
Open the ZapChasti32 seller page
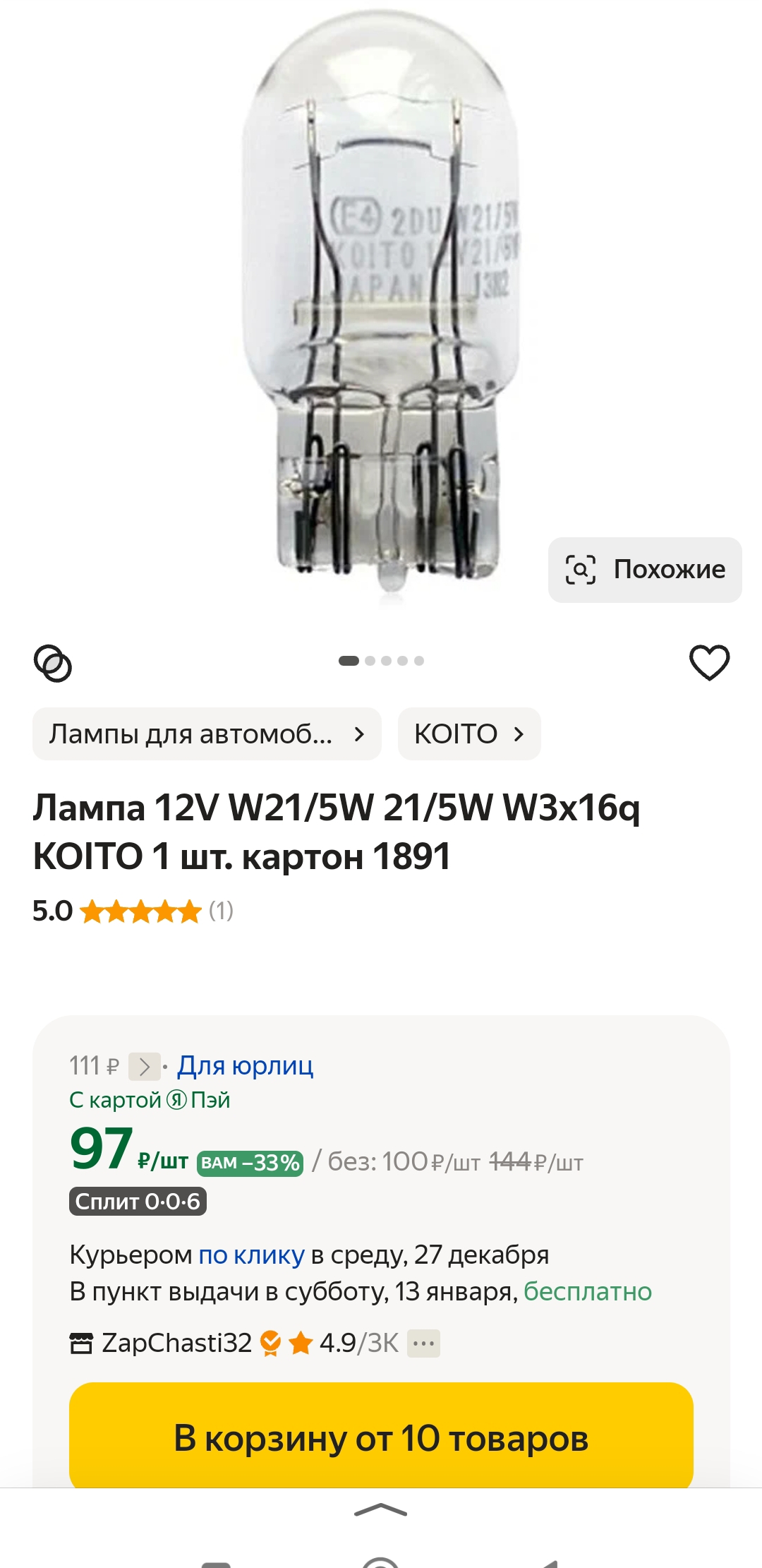[x=176, y=1343]
